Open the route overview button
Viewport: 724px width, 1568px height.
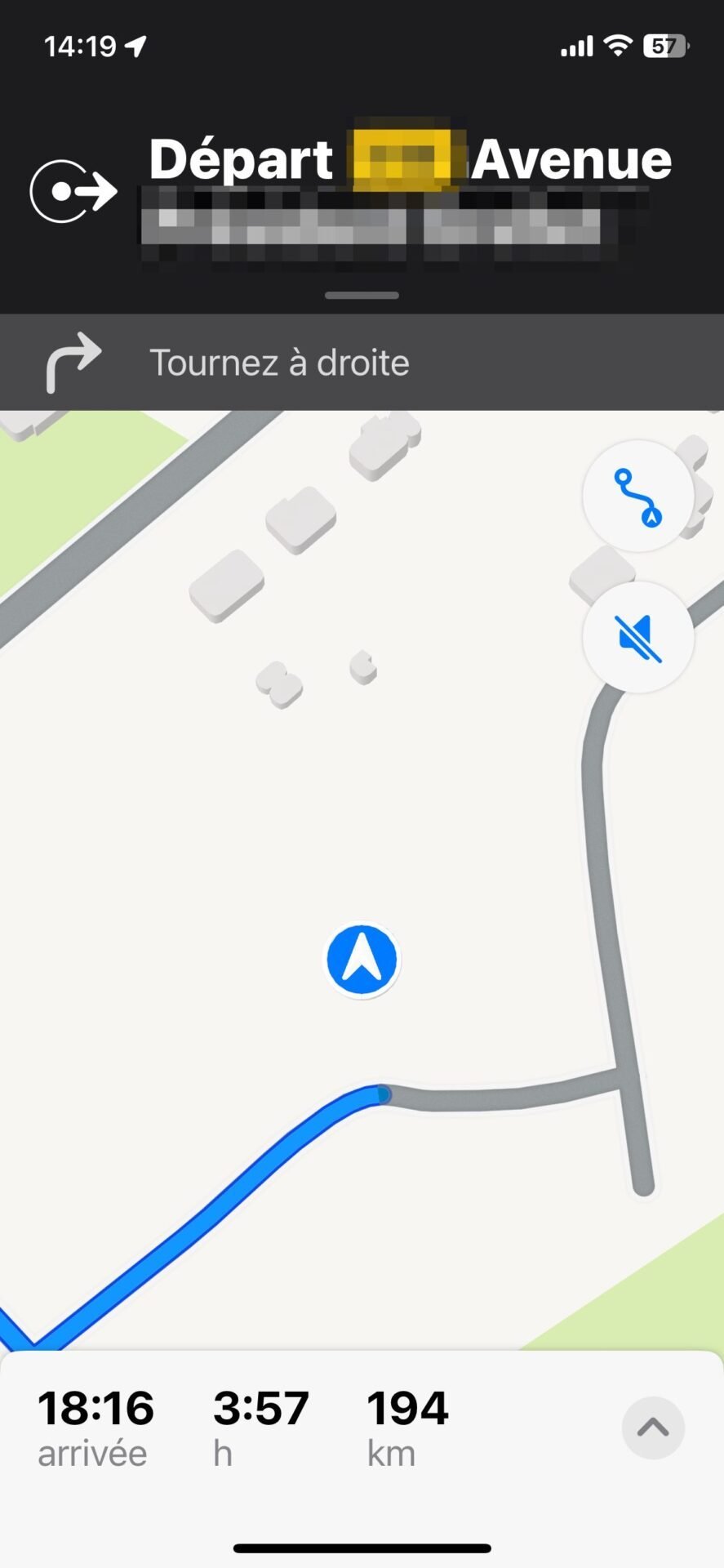coord(638,496)
